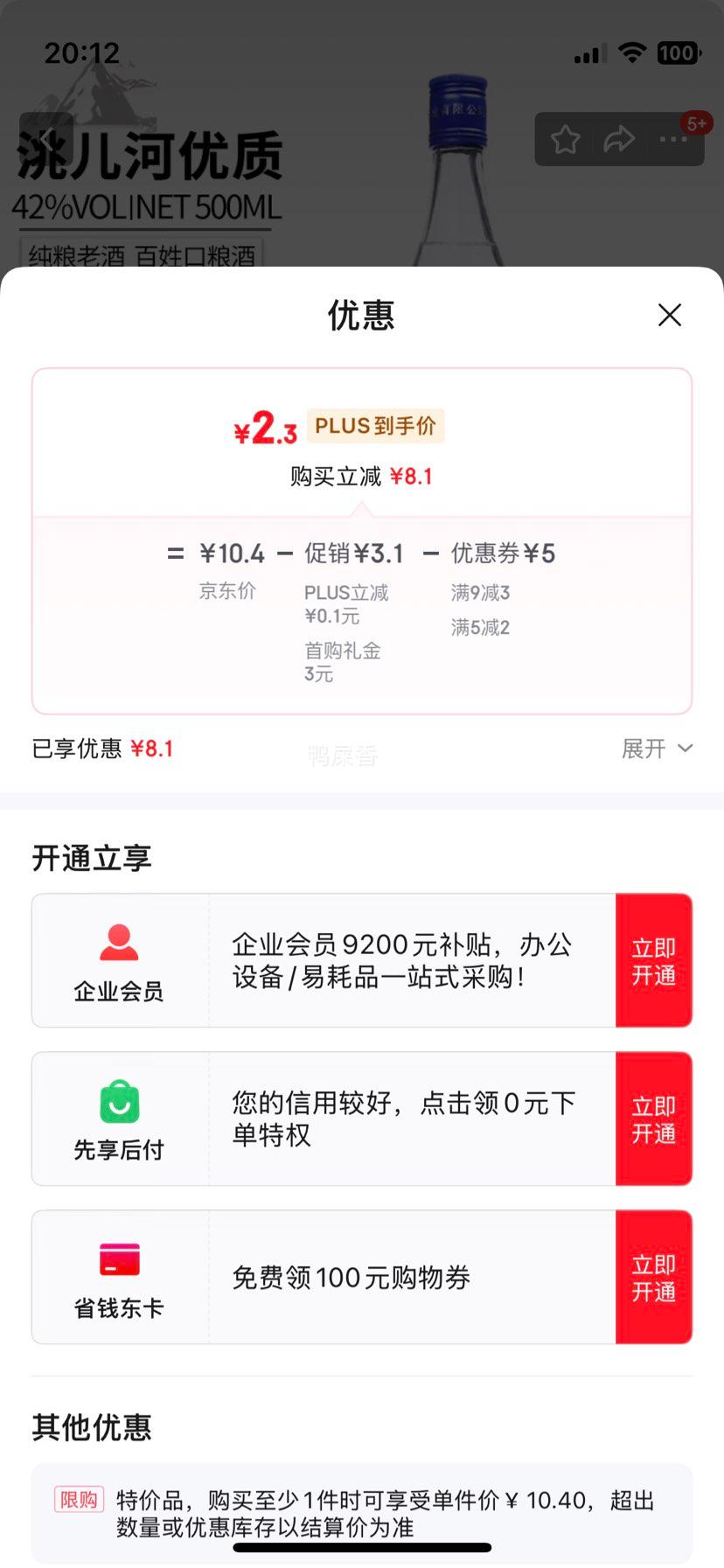Viewport: 724px width, 1568px height.
Task: Select the 企业会员 person icon
Action: 119,942
